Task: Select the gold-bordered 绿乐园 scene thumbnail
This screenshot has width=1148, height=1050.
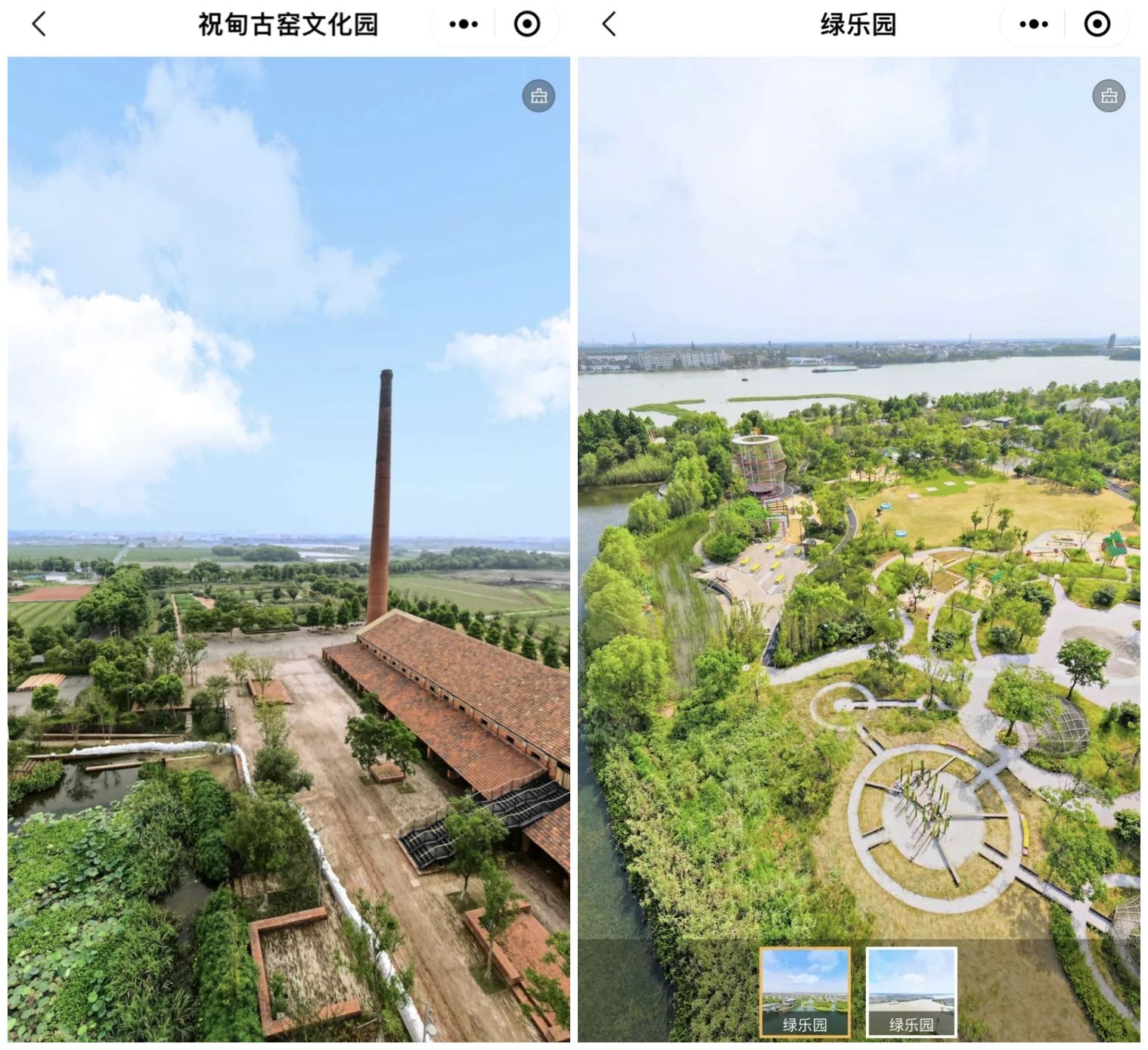Action: [x=805, y=992]
